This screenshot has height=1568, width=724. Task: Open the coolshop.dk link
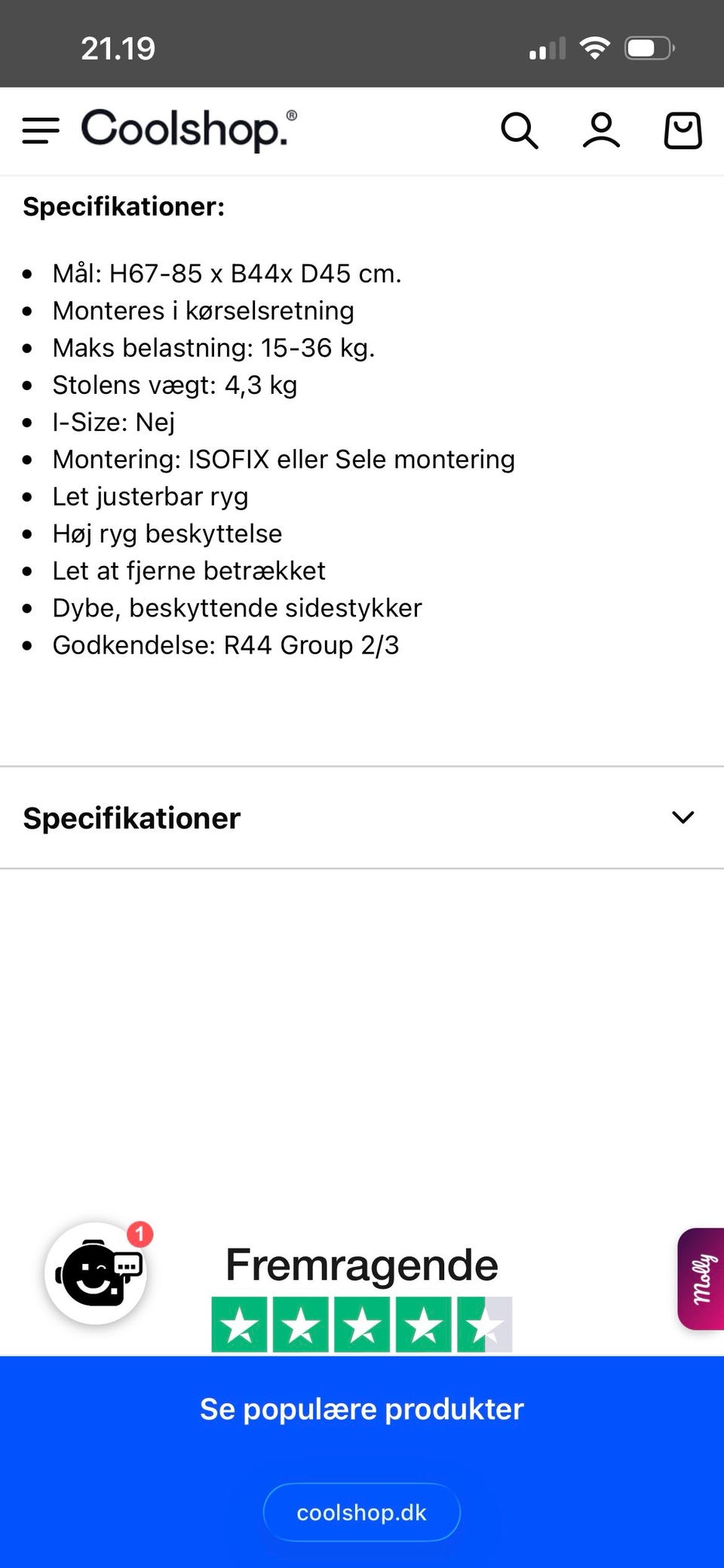(361, 1512)
